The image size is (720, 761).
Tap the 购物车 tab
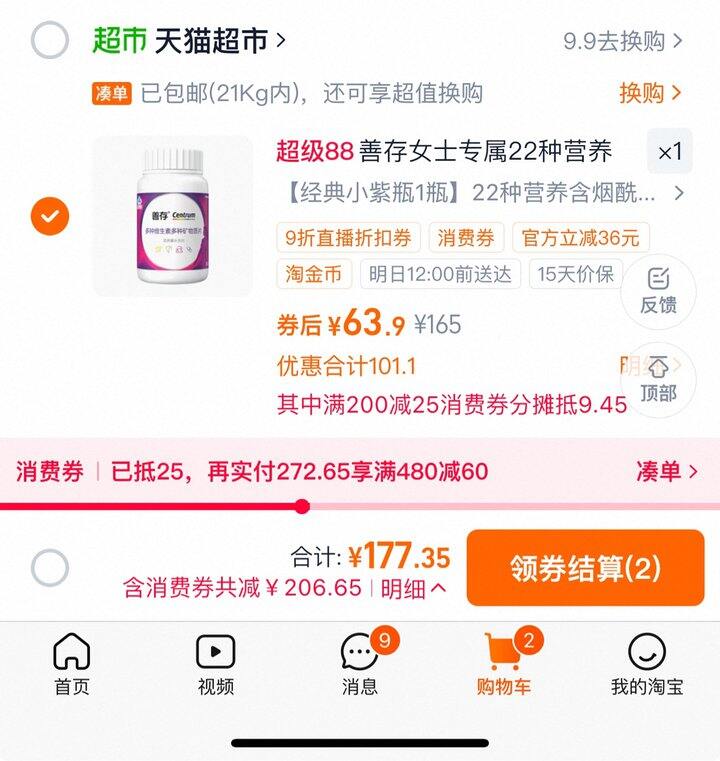pos(504,665)
